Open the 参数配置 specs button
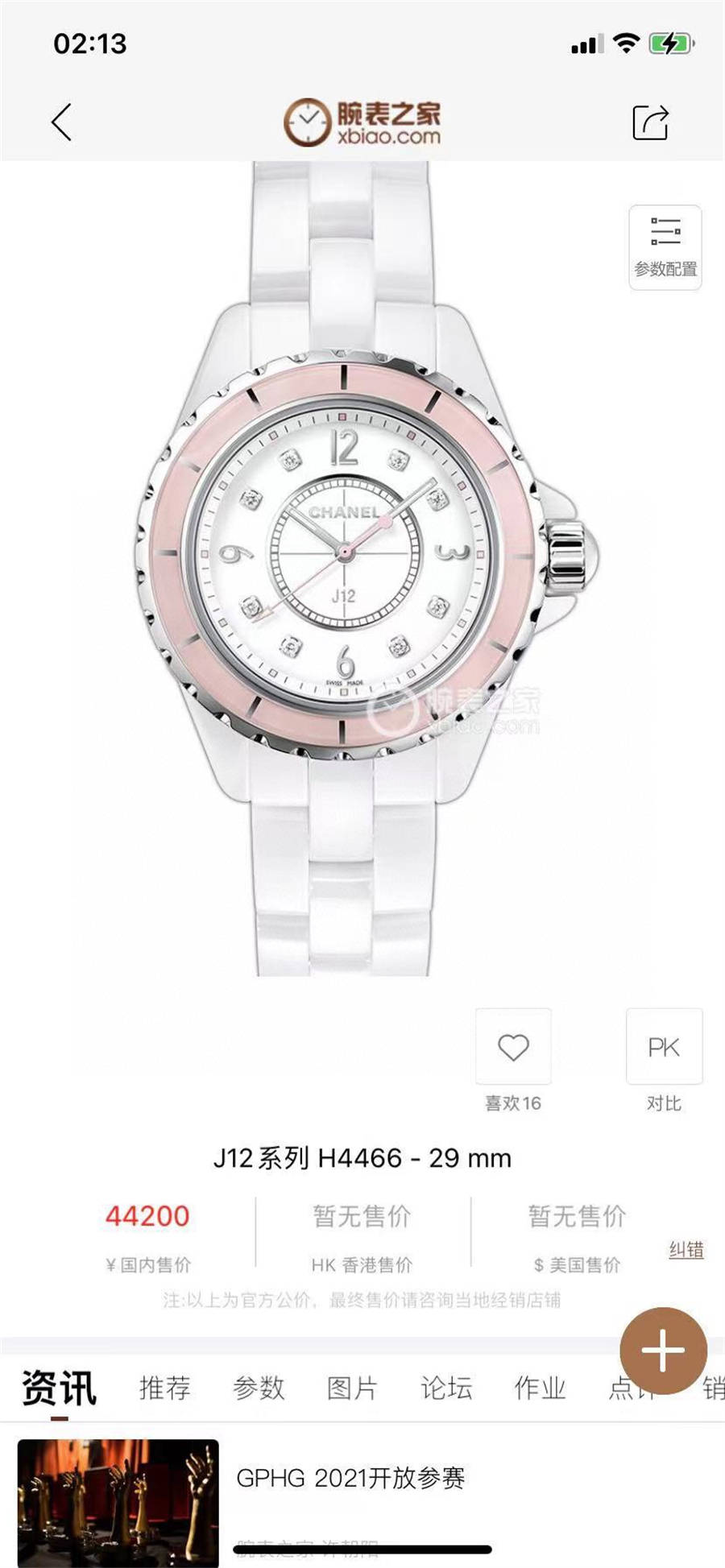Viewport: 725px width, 1568px height. (665, 247)
